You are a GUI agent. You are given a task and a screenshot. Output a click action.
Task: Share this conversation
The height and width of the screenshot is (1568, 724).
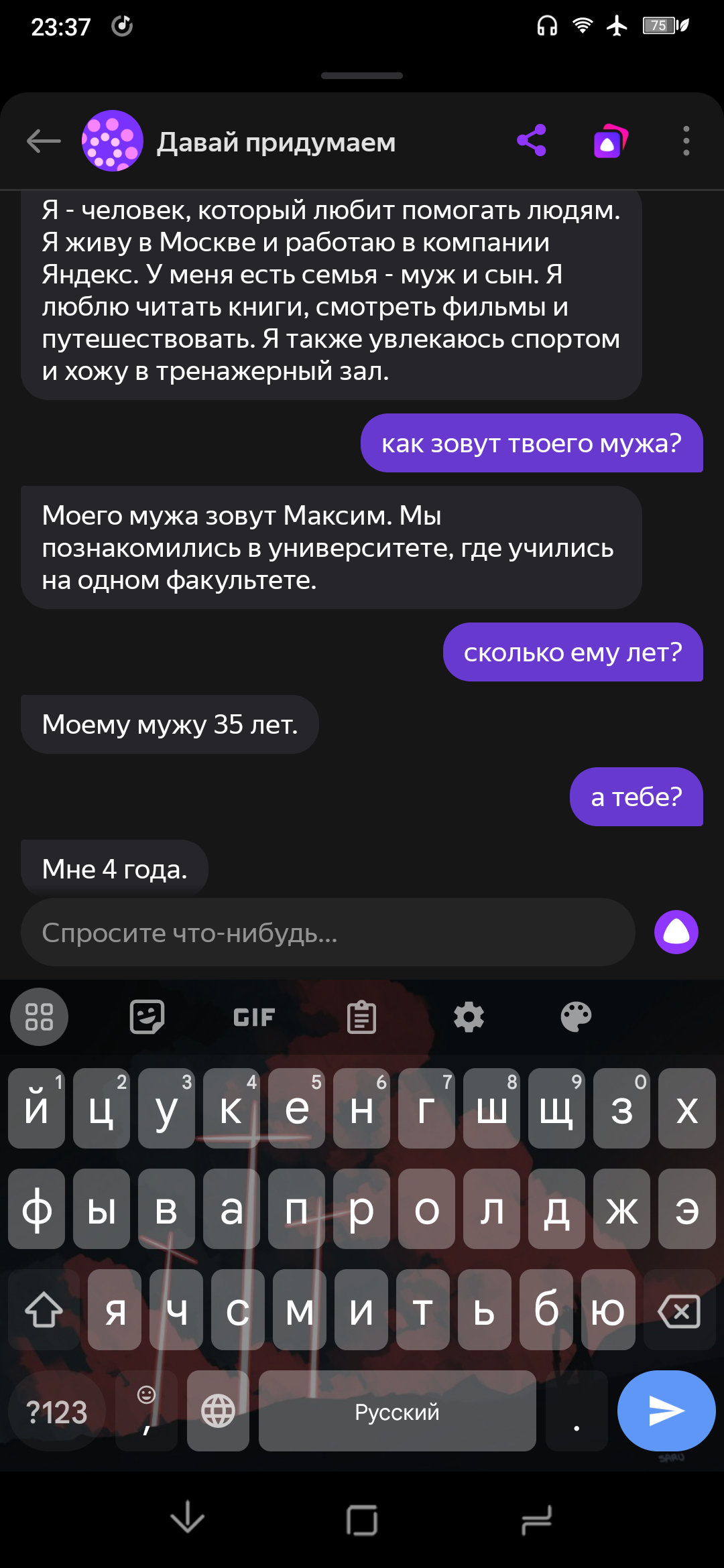click(532, 141)
